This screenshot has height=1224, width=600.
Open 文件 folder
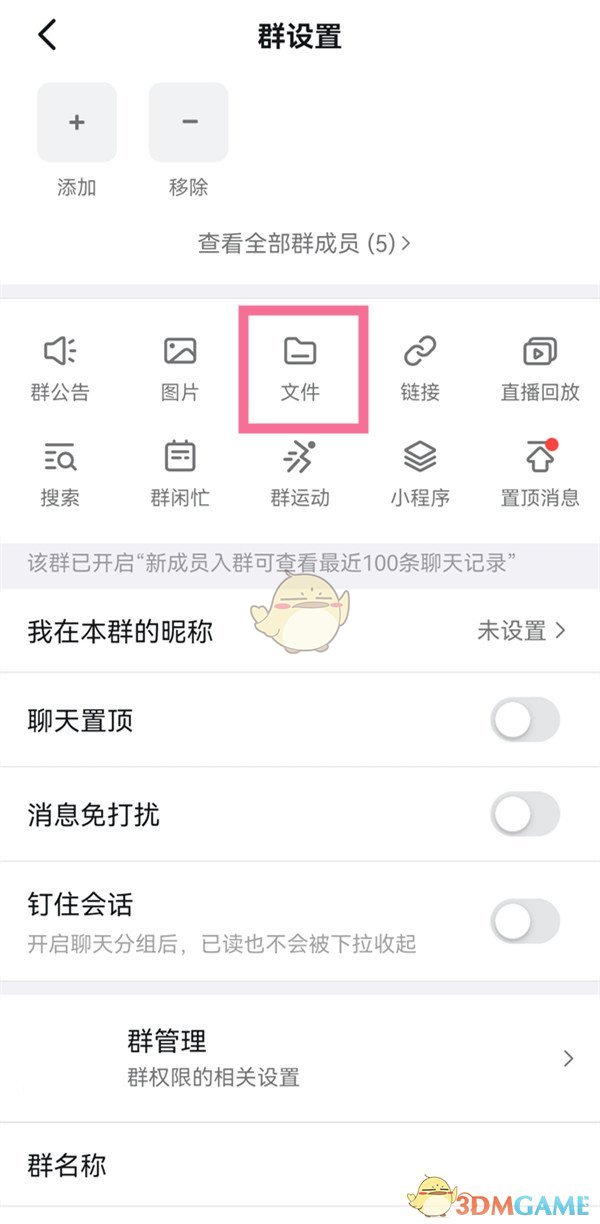[x=300, y=366]
